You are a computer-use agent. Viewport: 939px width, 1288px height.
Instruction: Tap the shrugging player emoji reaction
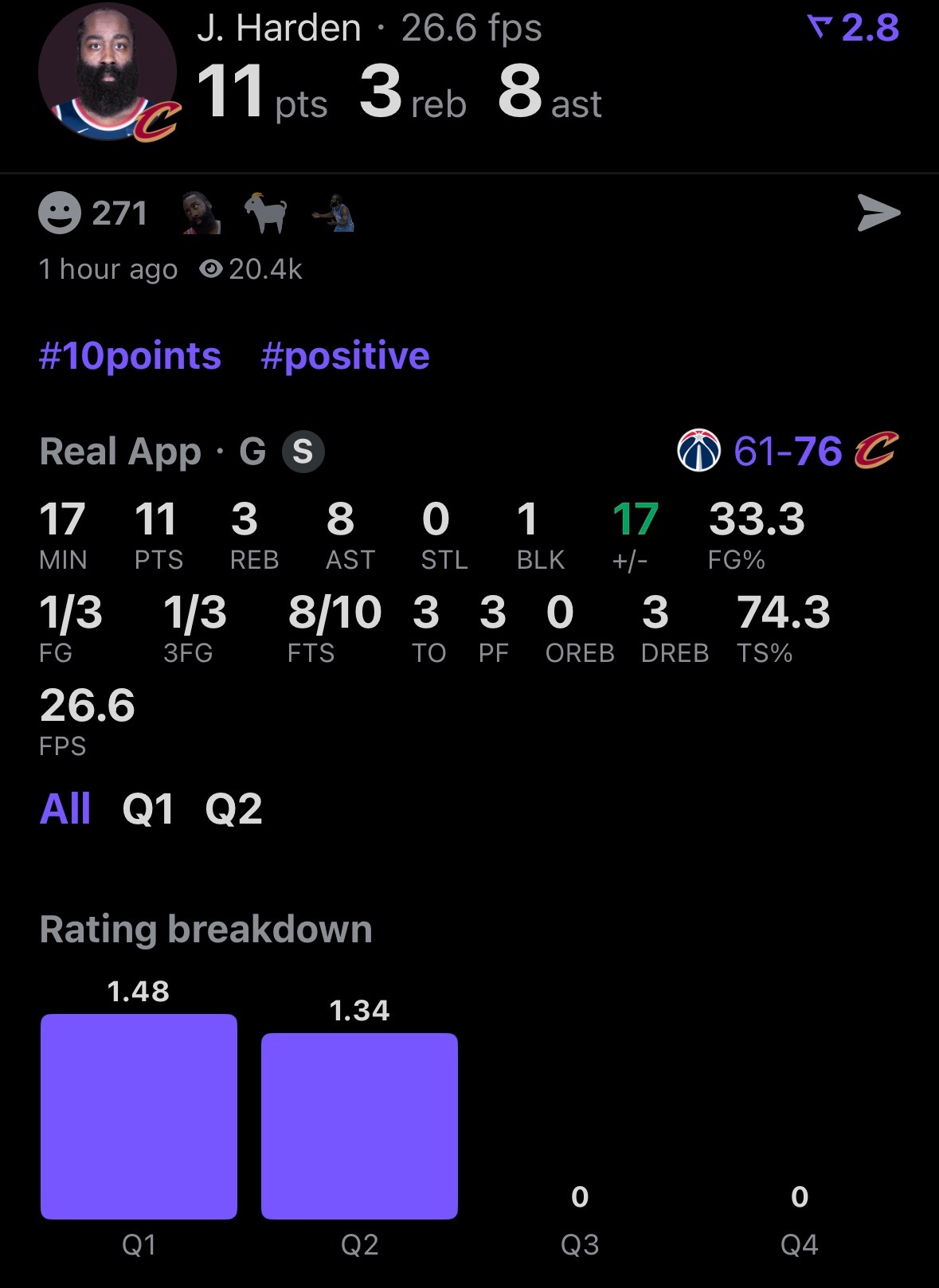pos(335,213)
